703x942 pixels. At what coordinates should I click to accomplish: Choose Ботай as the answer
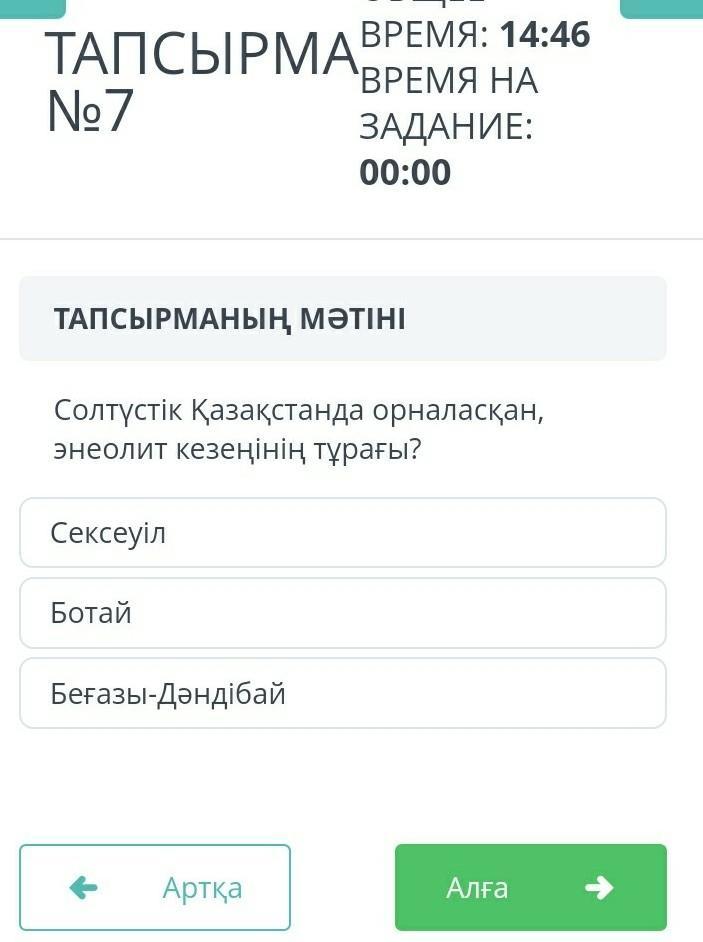pyautogui.click(x=342, y=613)
